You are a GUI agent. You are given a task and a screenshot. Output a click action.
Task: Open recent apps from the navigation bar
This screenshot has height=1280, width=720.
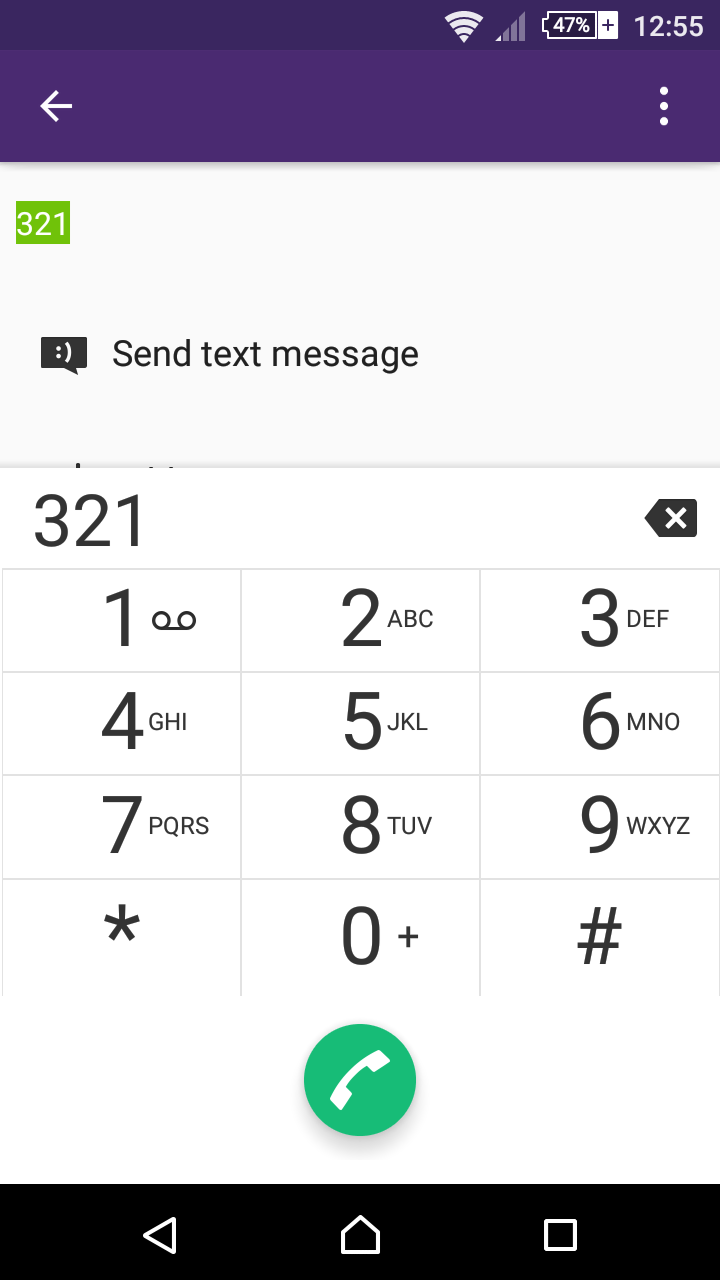tap(560, 1235)
